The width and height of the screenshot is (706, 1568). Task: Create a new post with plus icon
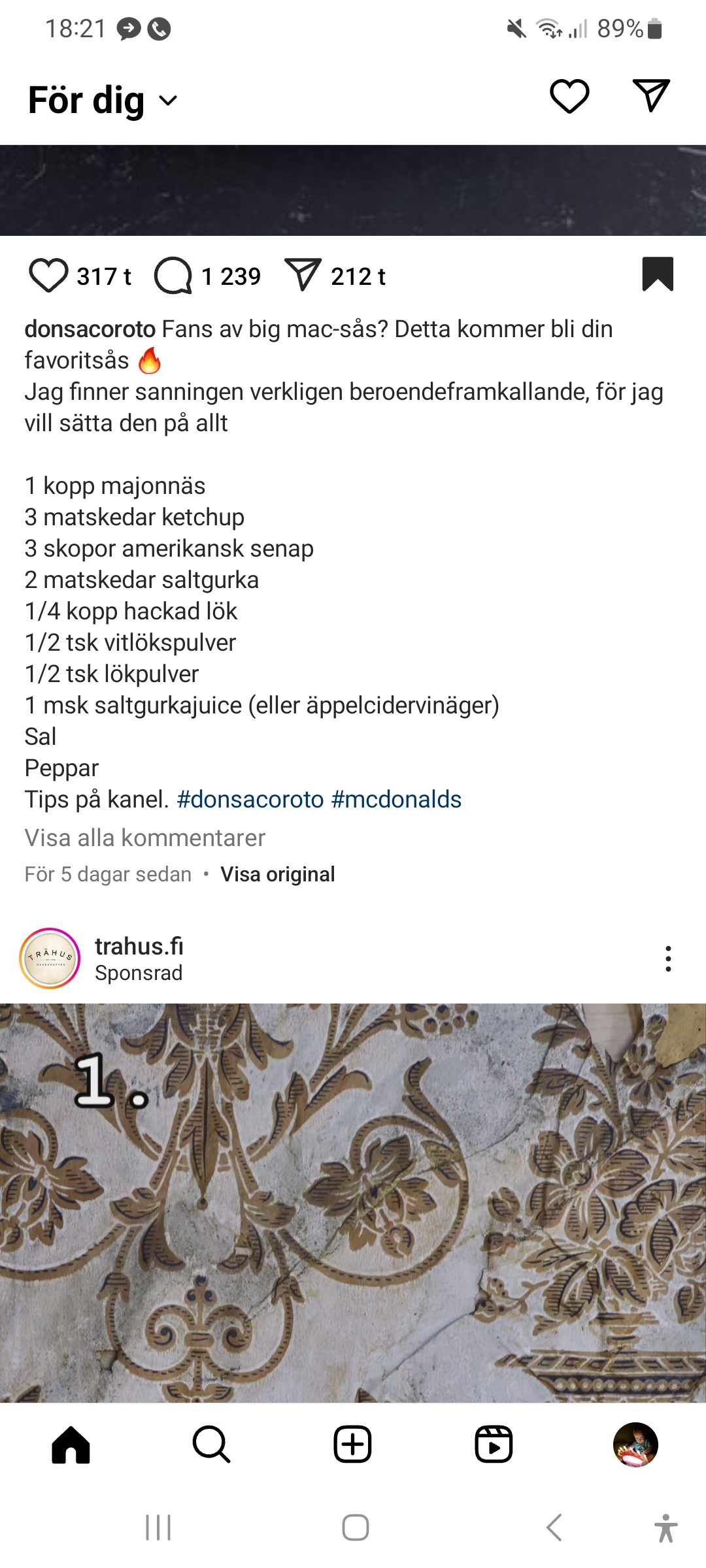tap(353, 1445)
